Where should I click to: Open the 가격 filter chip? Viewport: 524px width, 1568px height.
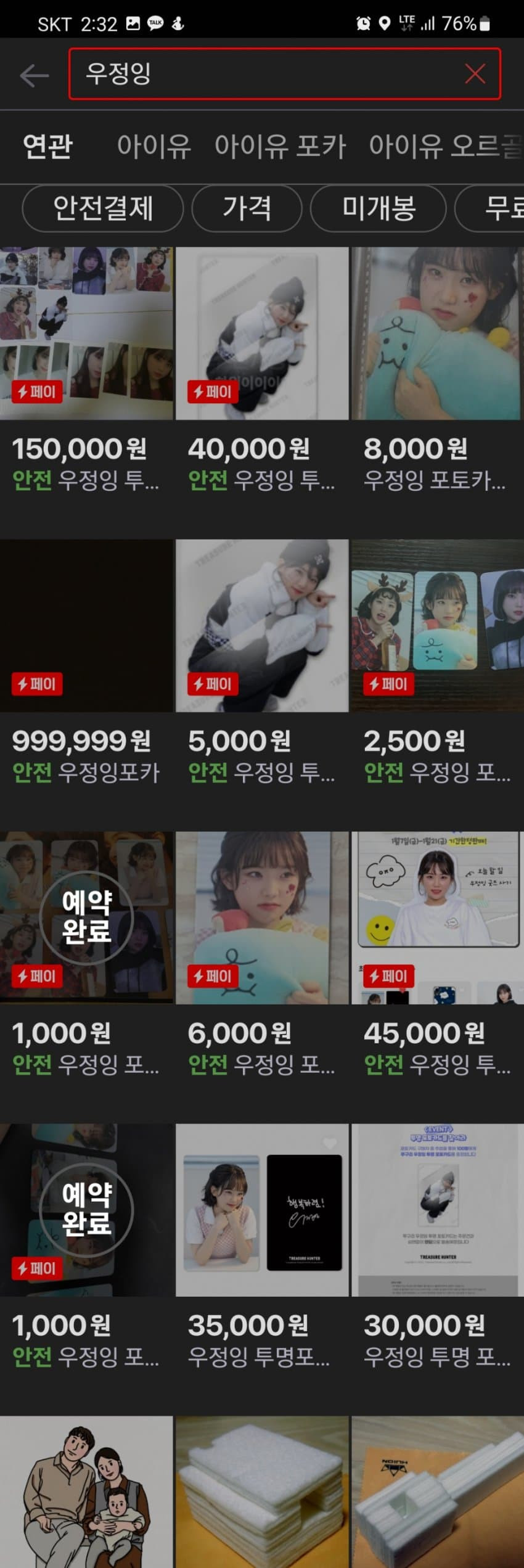pyautogui.click(x=247, y=208)
